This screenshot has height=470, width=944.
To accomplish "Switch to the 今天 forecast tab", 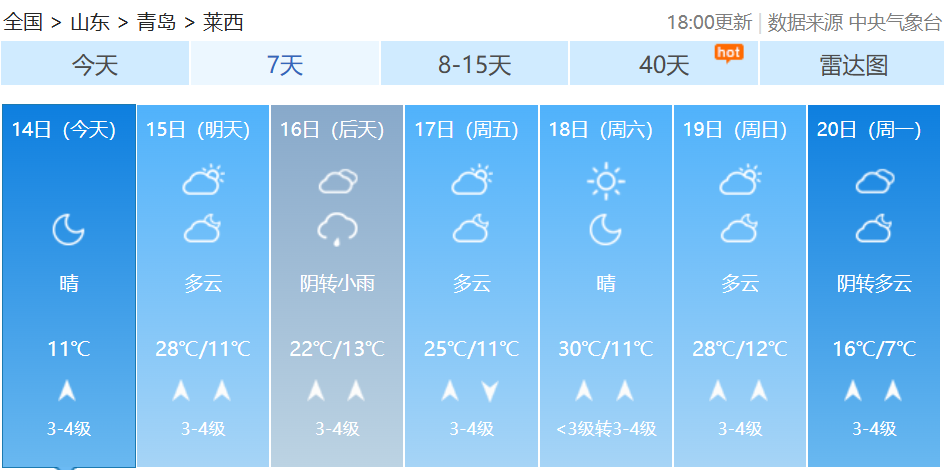I will [x=95, y=65].
